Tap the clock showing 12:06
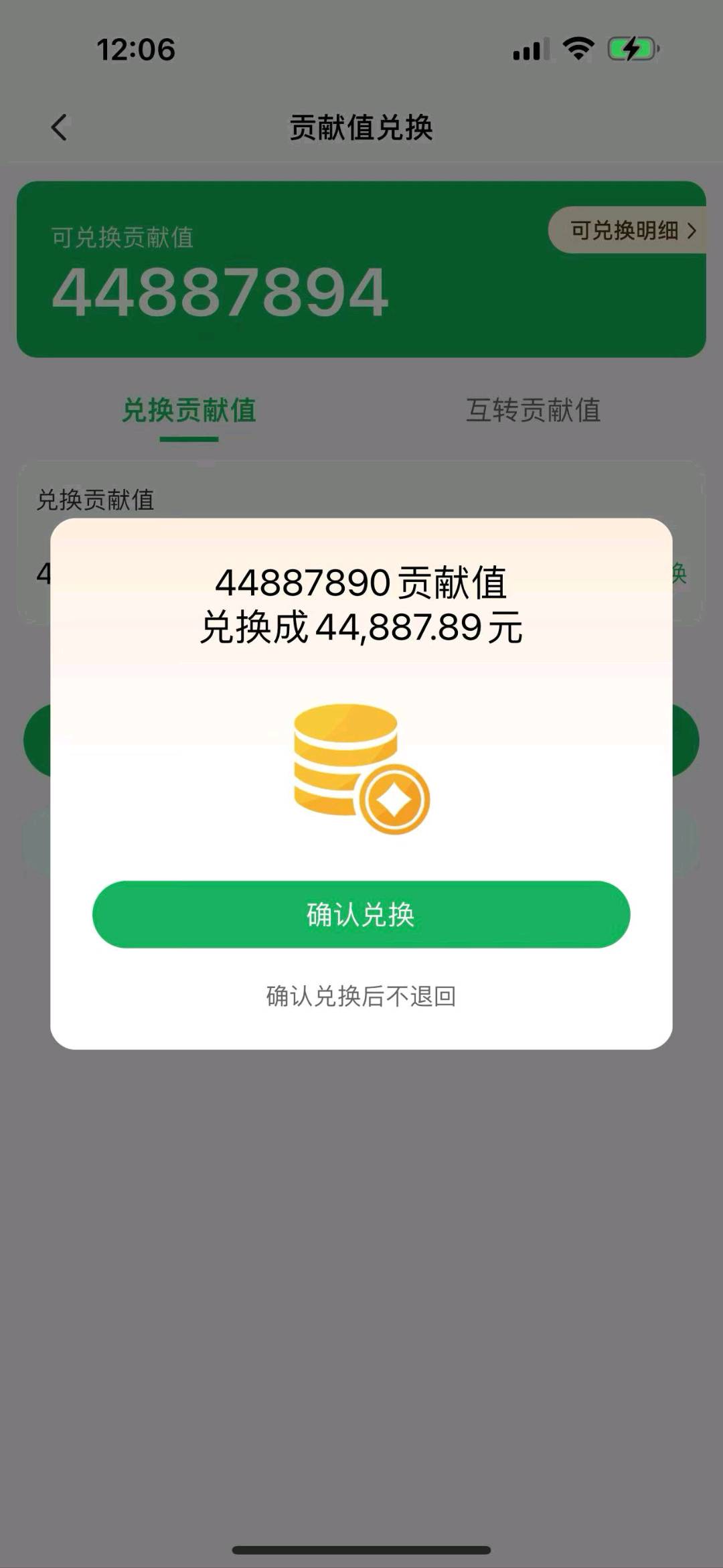This screenshot has height=1568, width=723. 137,48
